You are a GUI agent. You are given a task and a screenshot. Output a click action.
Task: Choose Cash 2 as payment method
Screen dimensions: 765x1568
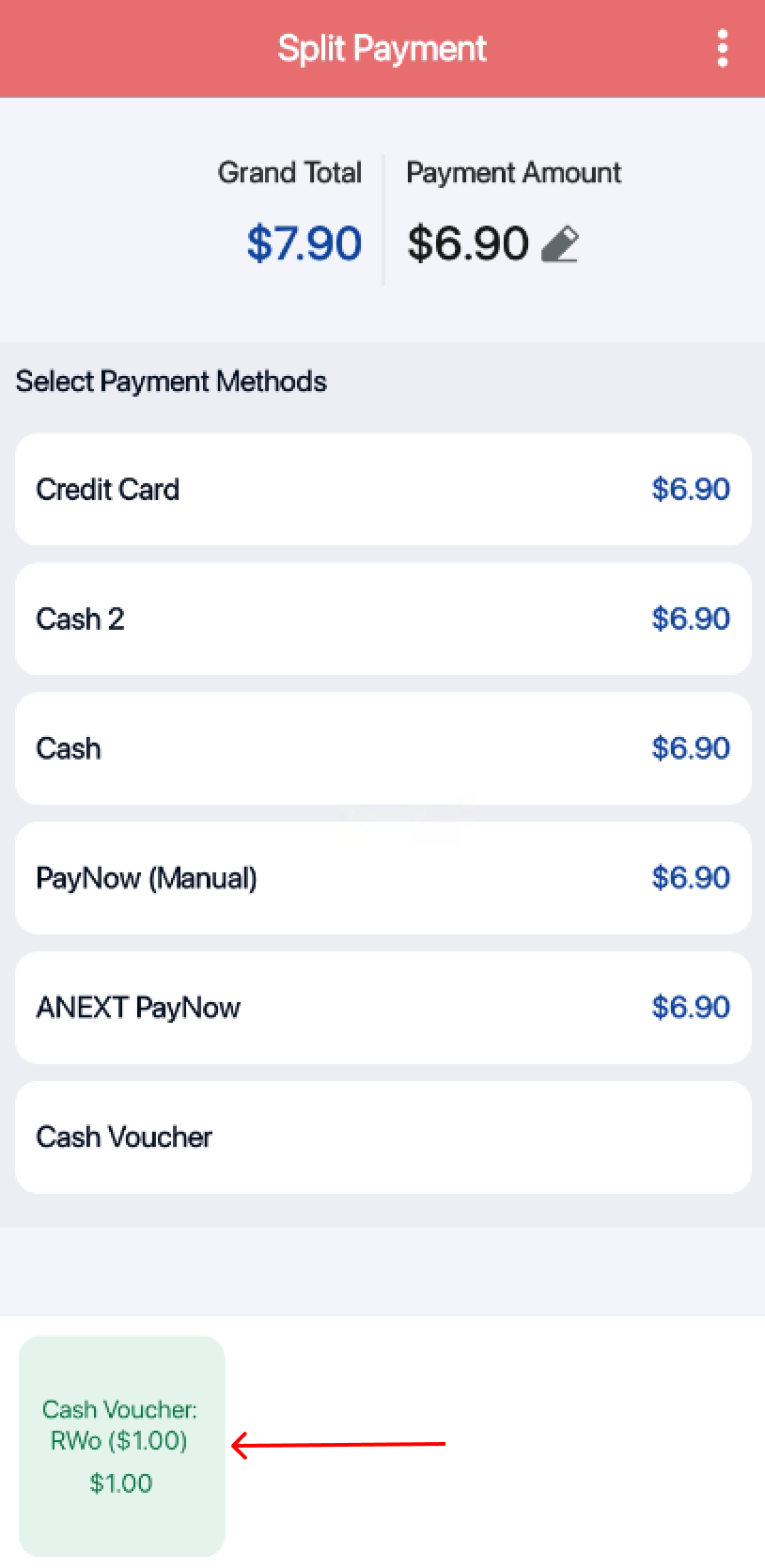(382, 619)
